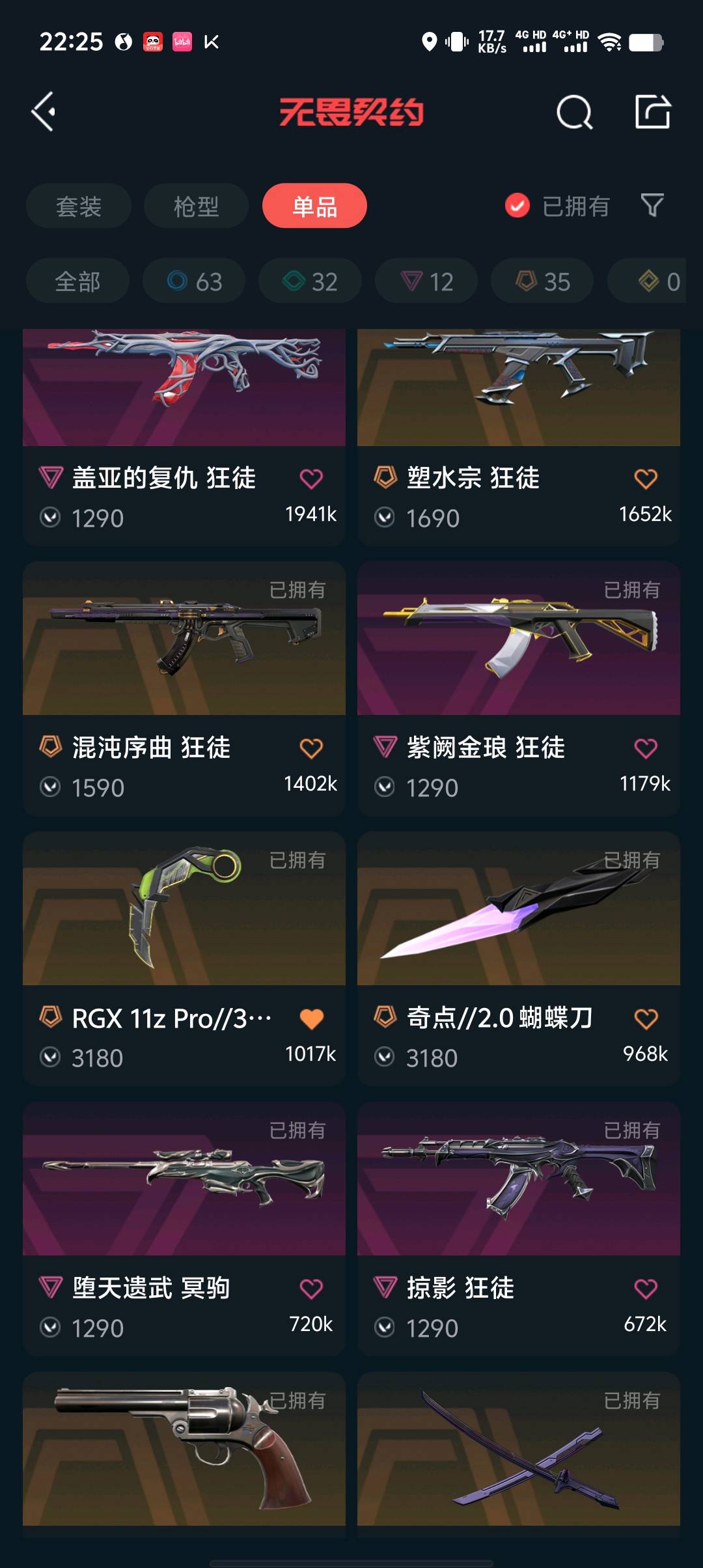703x1568 pixels.
Task: Switch to the 枪型 tab
Action: 196,206
